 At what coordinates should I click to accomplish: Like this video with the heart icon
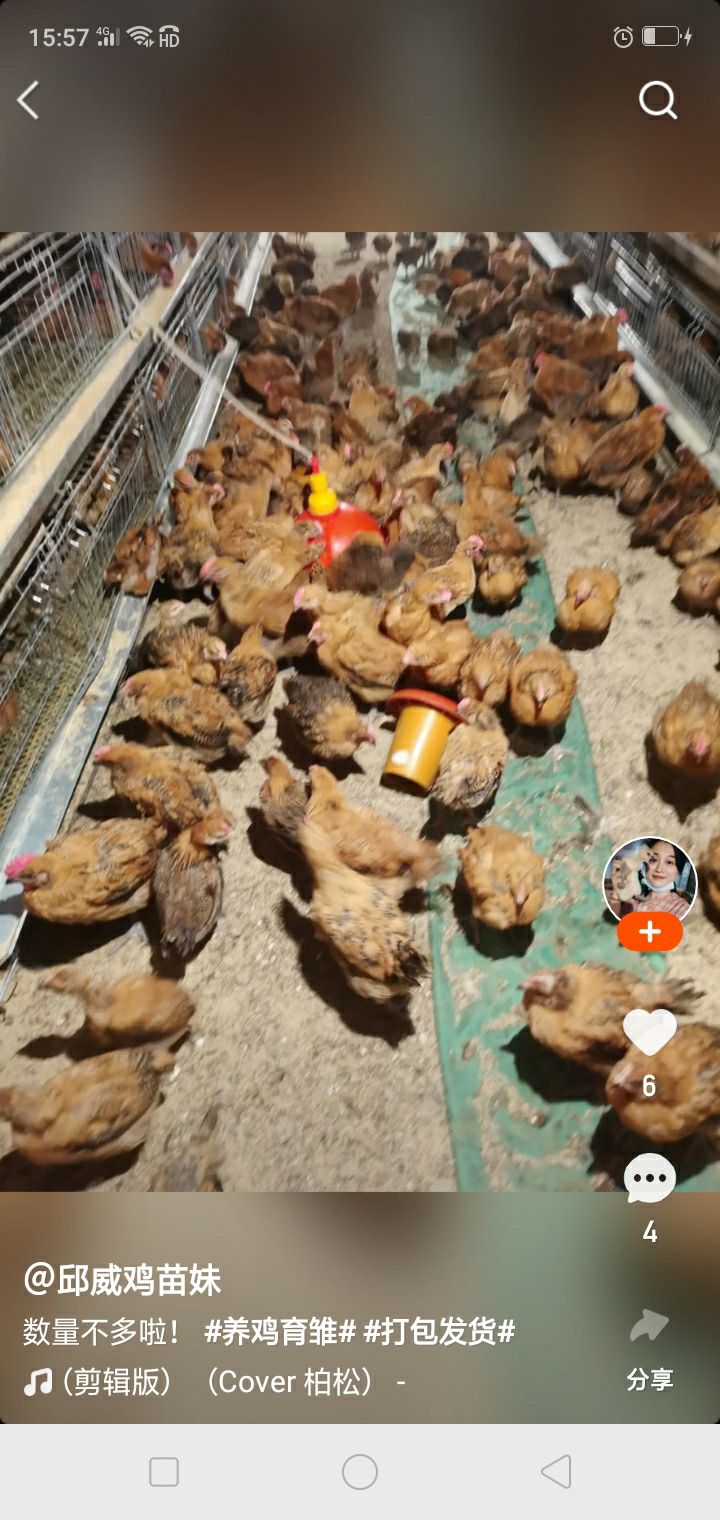point(649,1031)
